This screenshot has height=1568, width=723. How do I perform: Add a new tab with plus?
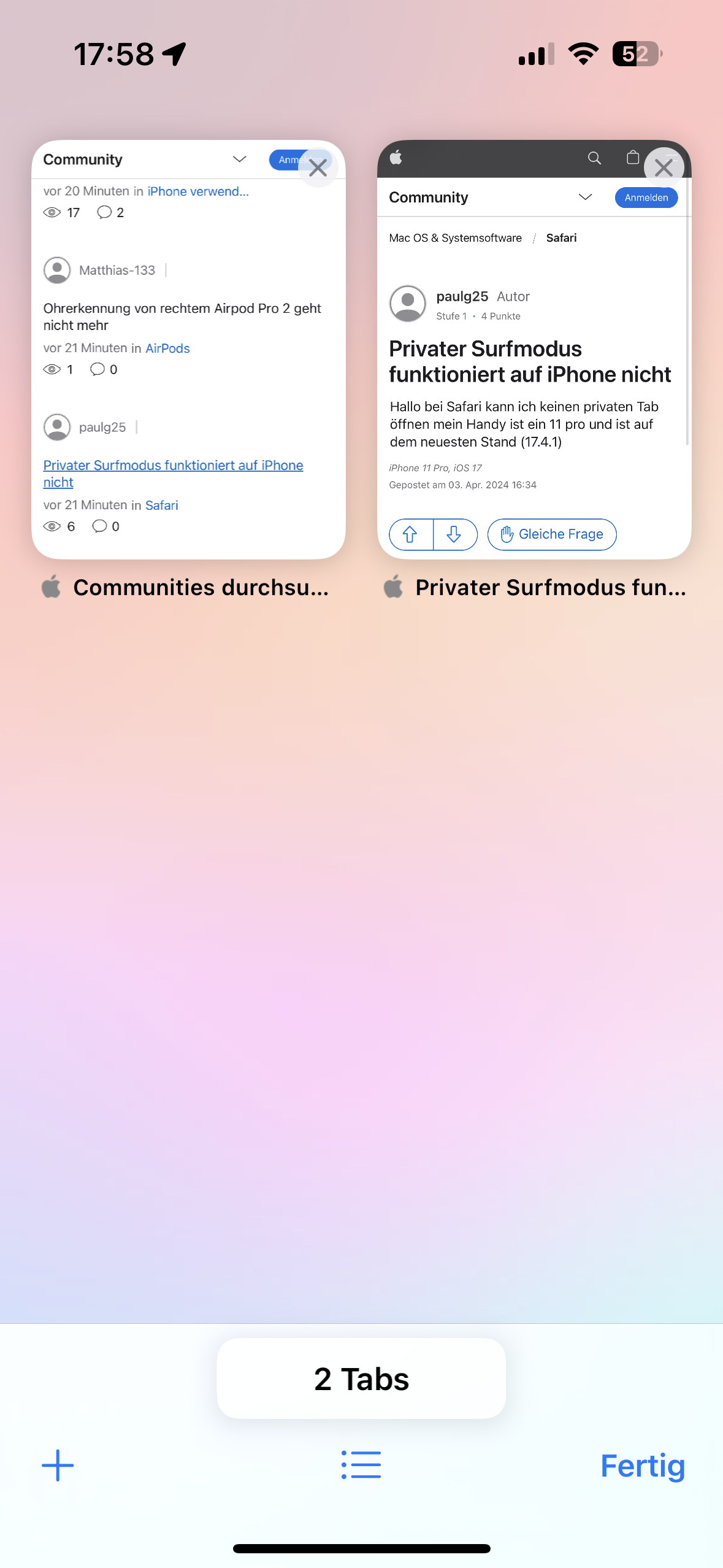[x=58, y=1466]
